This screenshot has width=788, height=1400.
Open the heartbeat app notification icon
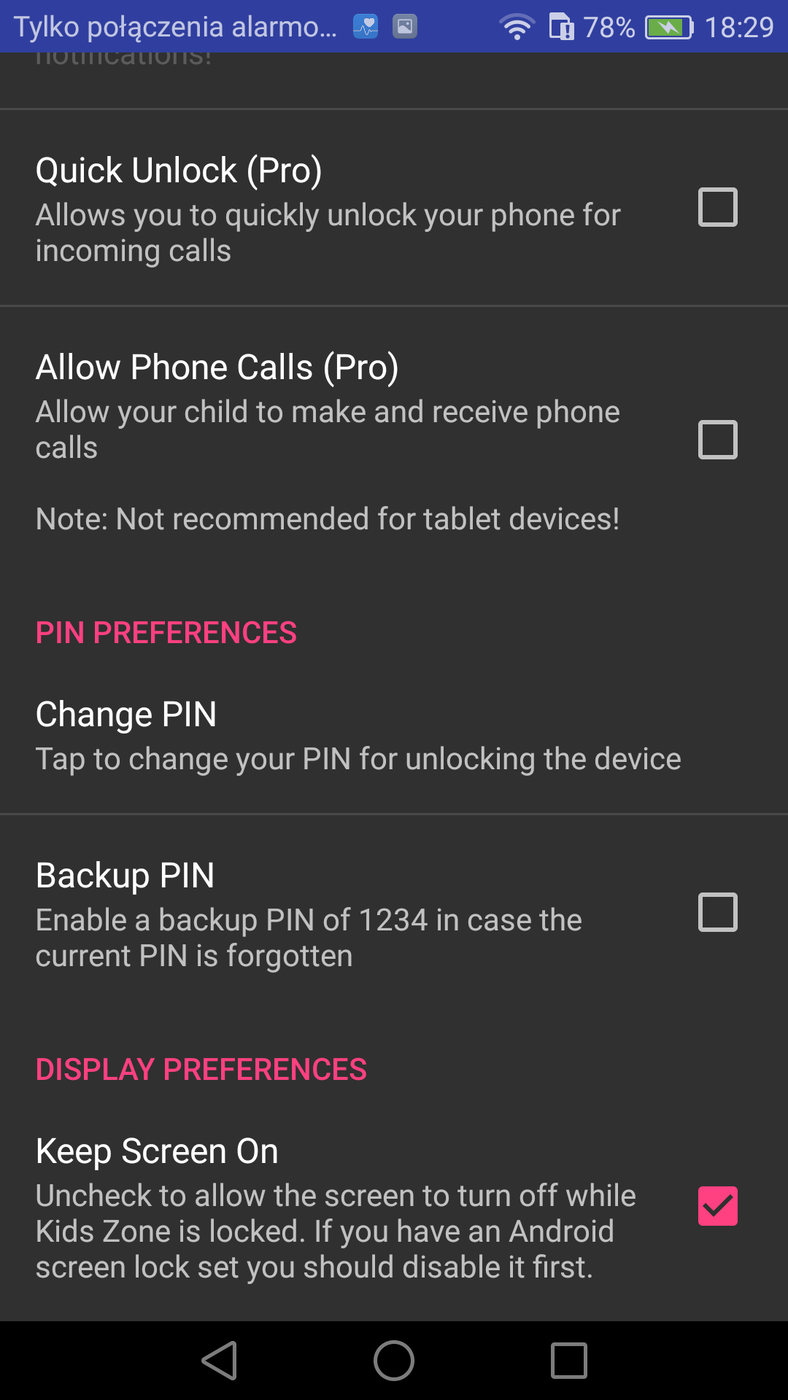point(364,27)
